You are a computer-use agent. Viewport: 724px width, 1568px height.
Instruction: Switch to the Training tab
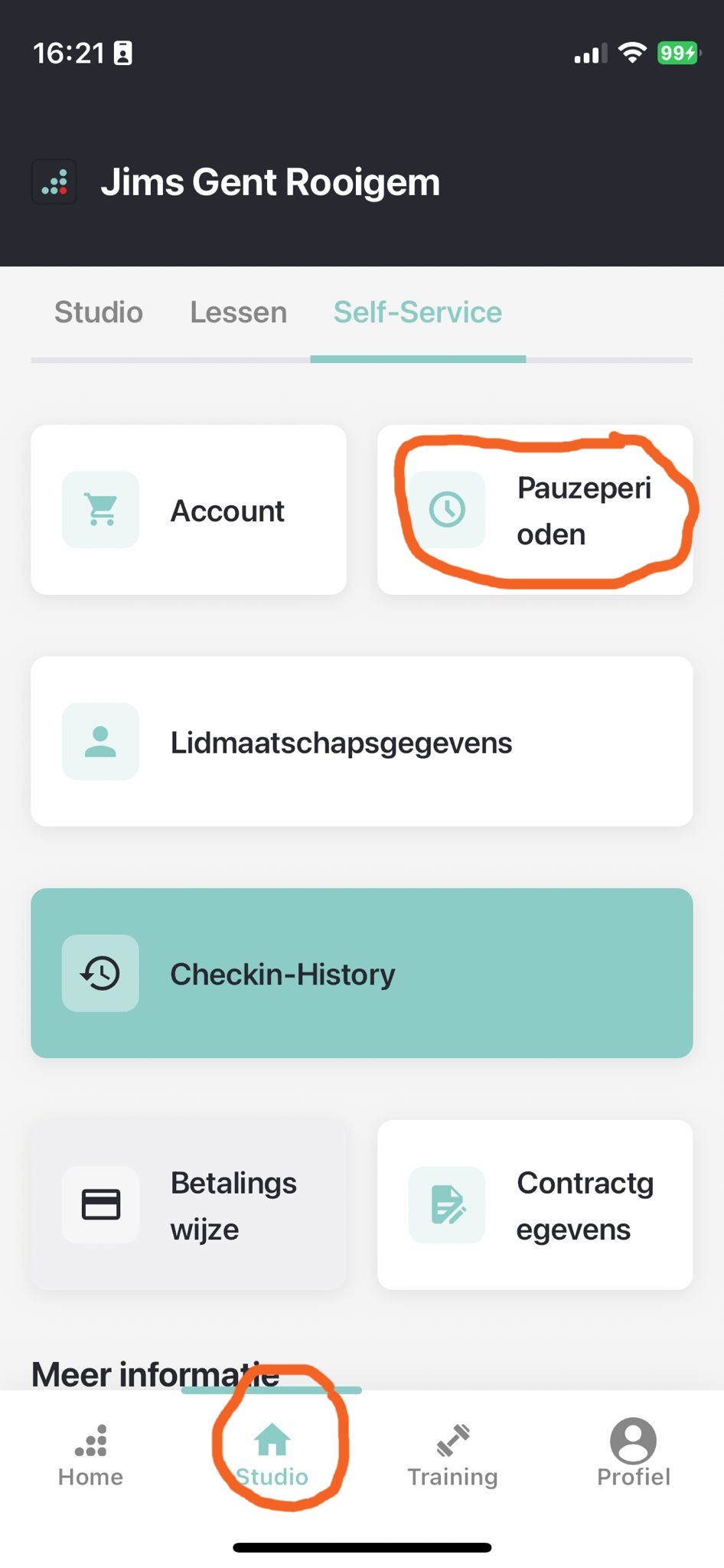coord(452,1455)
